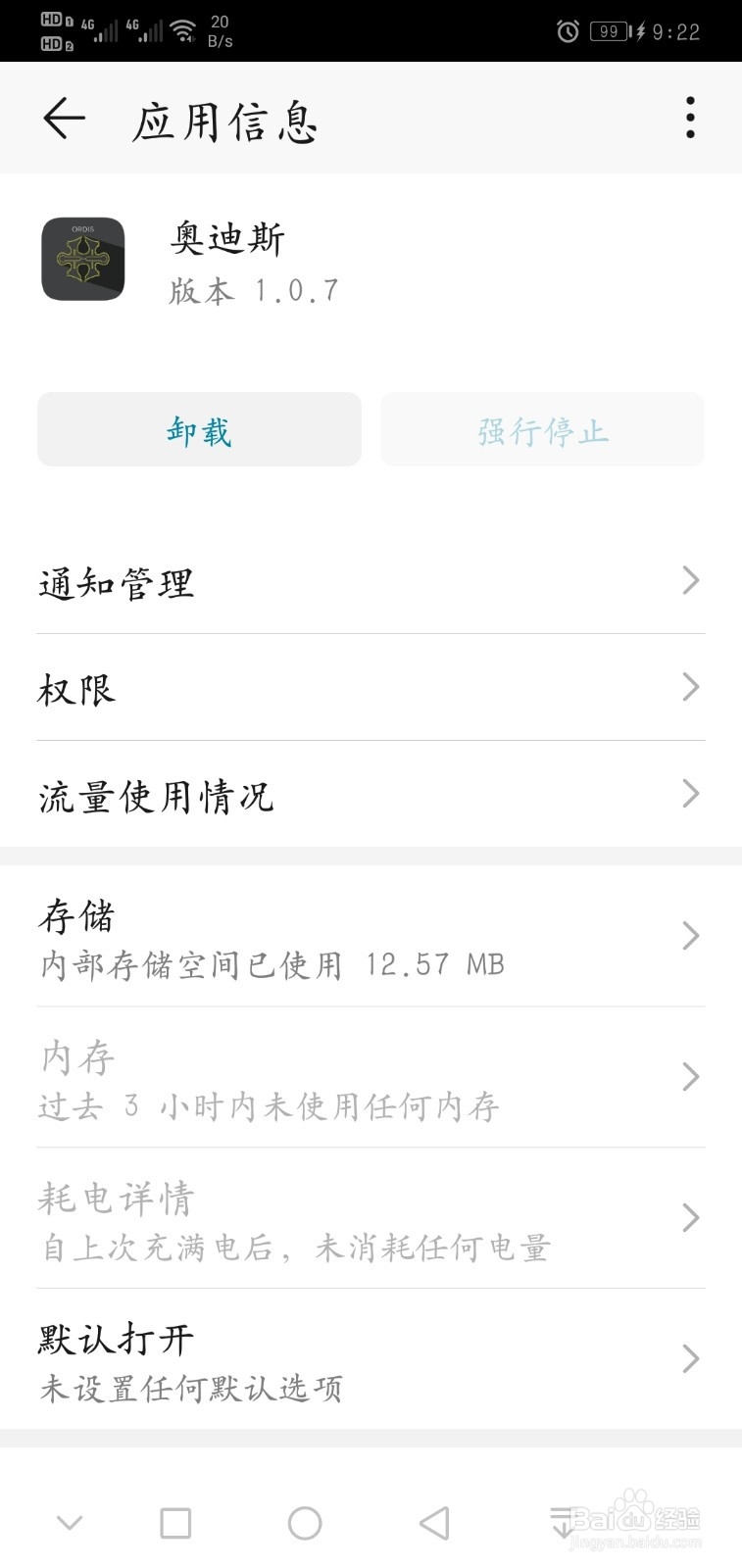This screenshot has width=742, height=1568.
Task: Open the 权限 permissions row
Action: pyautogui.click(x=371, y=688)
